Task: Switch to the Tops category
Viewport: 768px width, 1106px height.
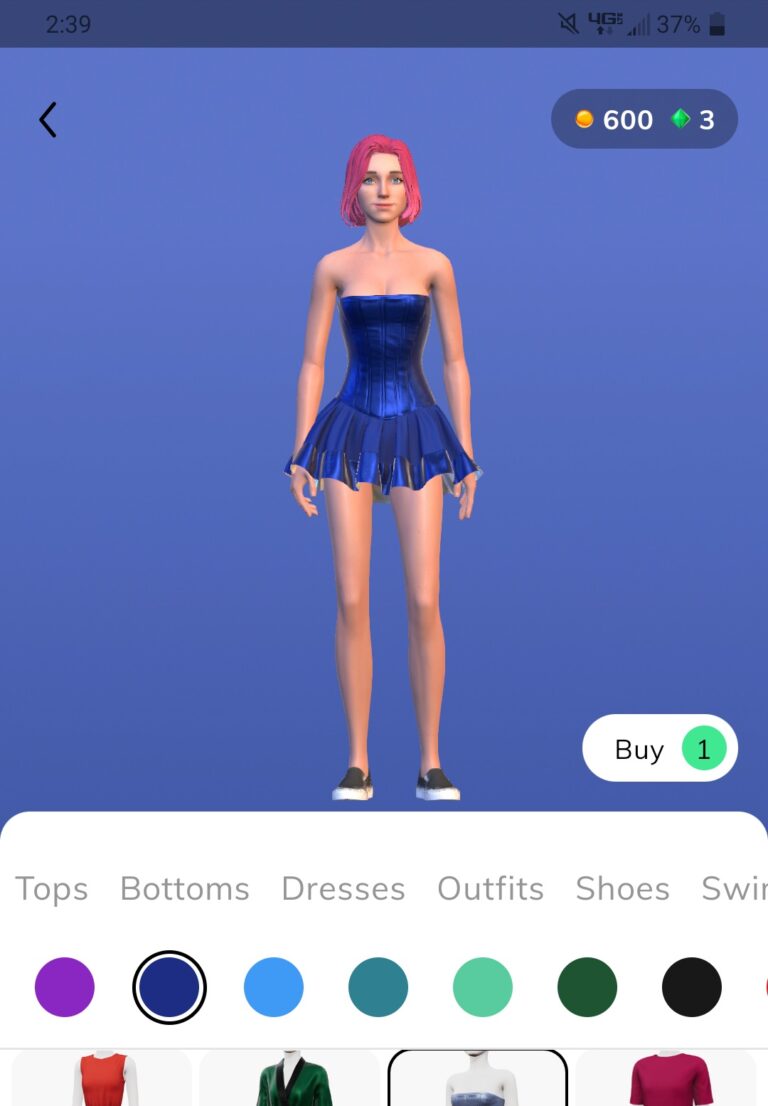Action: point(52,888)
